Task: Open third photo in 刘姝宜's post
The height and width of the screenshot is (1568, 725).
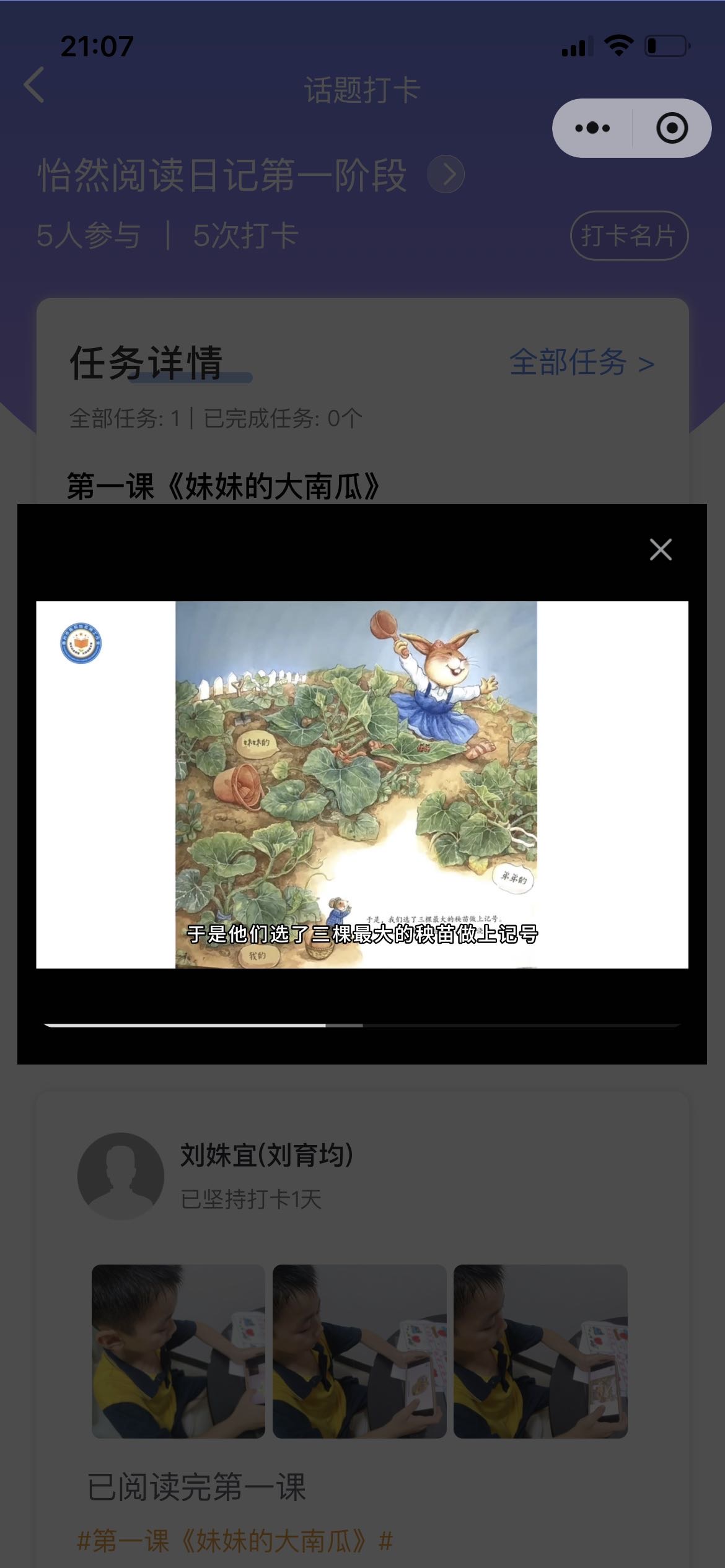Action: pyautogui.click(x=540, y=1351)
